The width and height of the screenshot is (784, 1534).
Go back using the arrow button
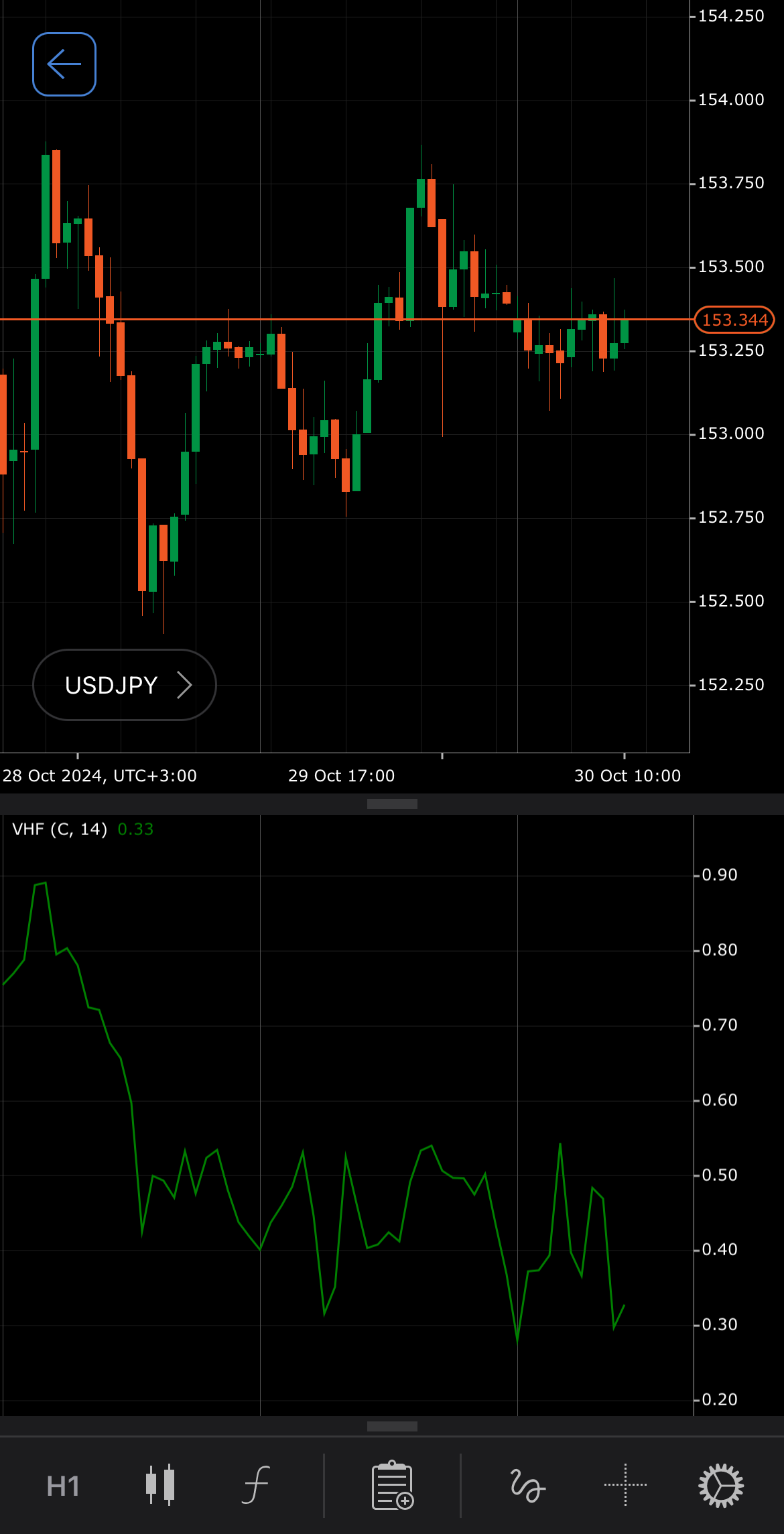pos(64,64)
